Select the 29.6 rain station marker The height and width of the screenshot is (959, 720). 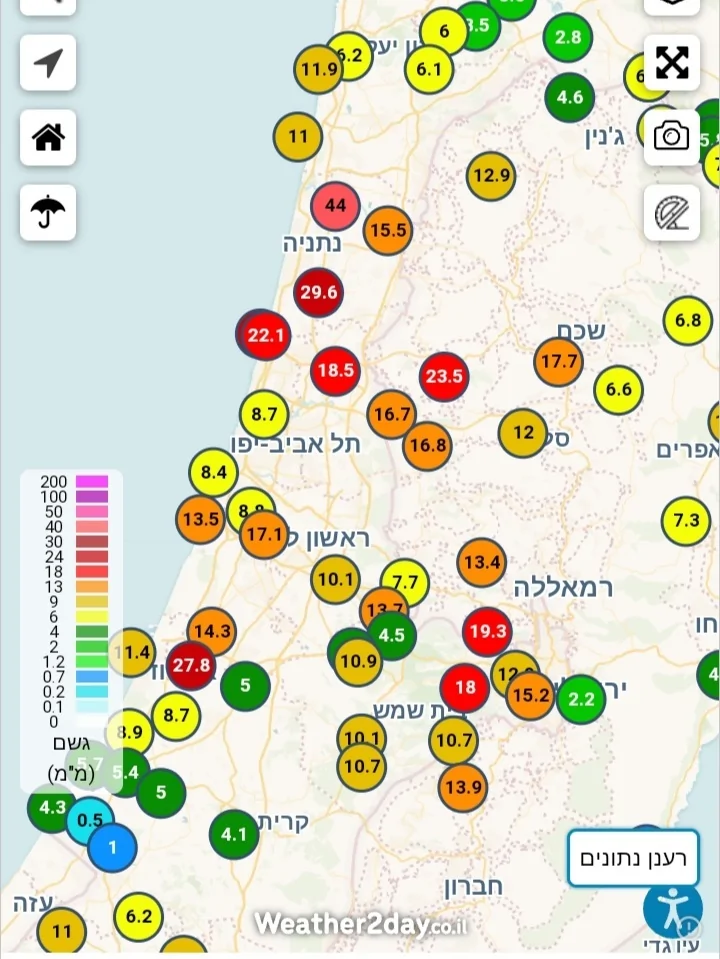(319, 293)
